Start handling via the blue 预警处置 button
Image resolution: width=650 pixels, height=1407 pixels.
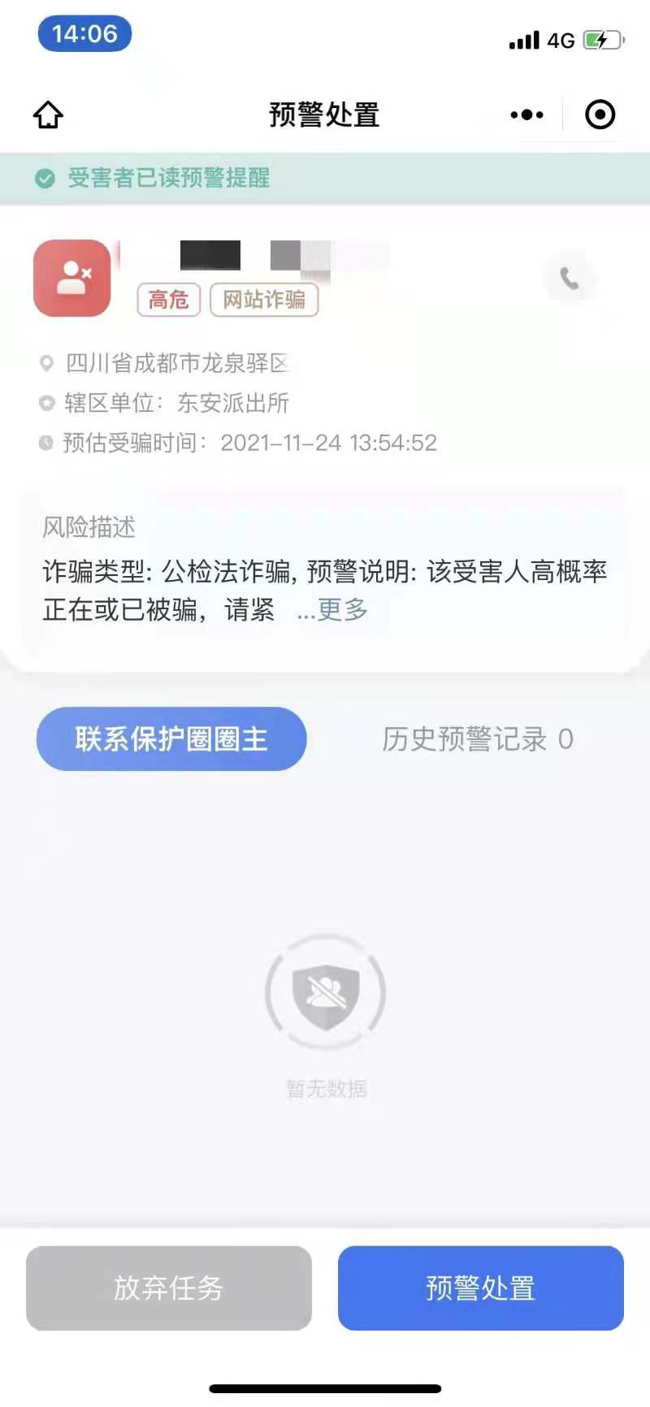click(x=480, y=1288)
